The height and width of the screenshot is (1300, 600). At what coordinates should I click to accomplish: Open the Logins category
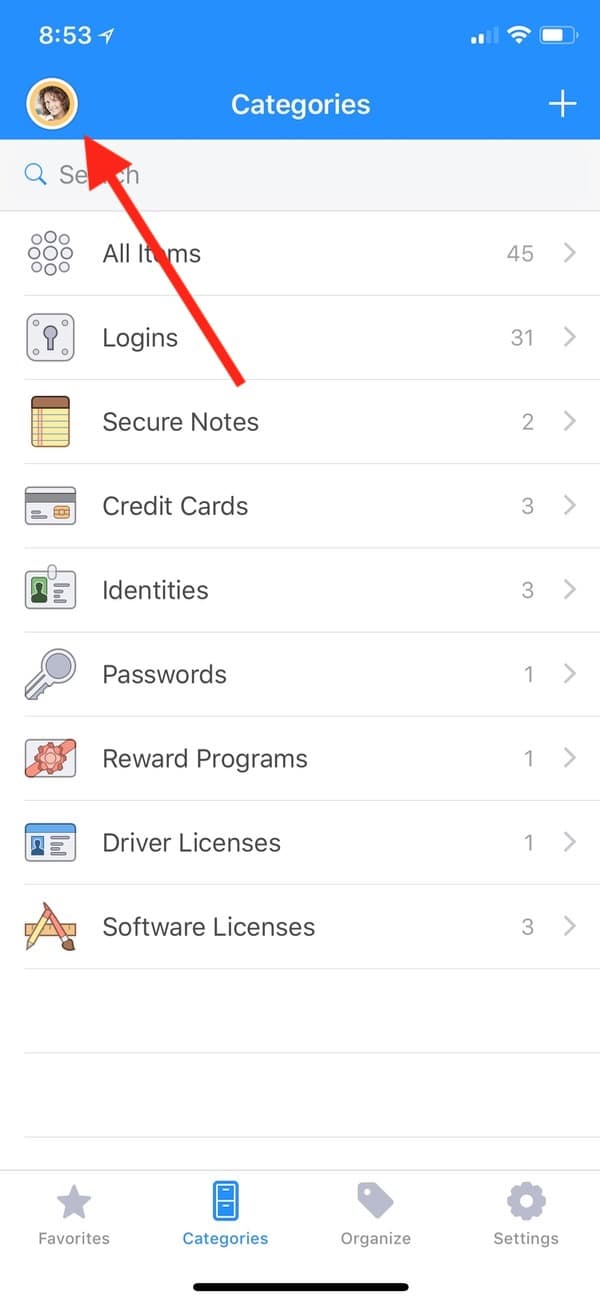coord(300,338)
